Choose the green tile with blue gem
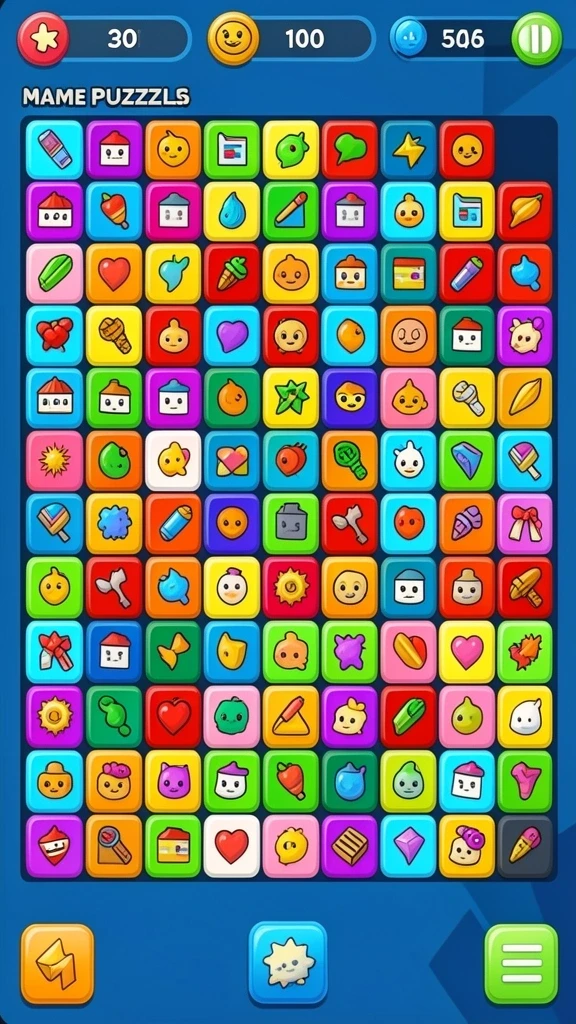This screenshot has height=1024, width=576. (x=467, y=460)
